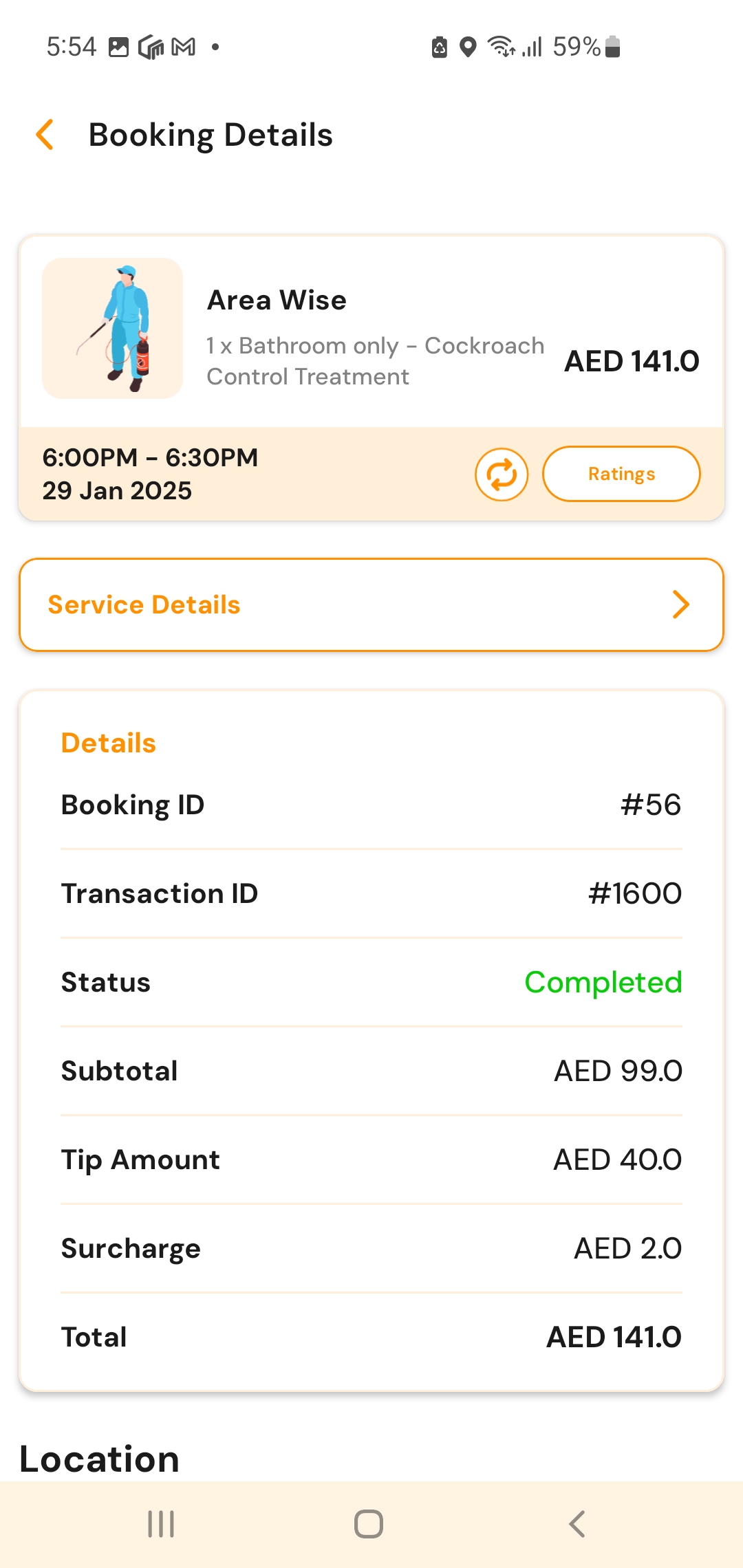Image resolution: width=743 pixels, height=1568 pixels.
Task: Open the Area Wise booking card
Action: (371, 378)
